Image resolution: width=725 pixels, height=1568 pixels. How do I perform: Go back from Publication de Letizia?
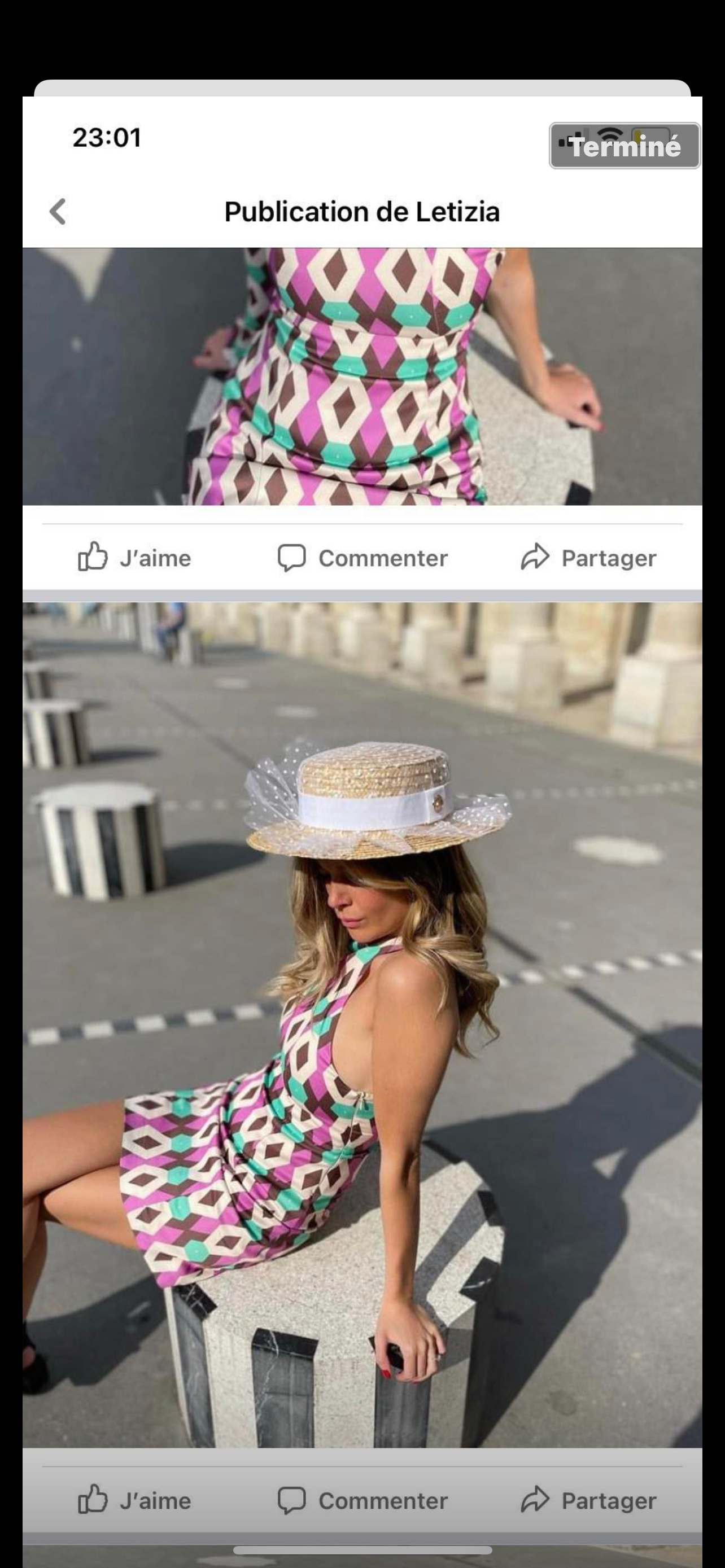coord(58,212)
